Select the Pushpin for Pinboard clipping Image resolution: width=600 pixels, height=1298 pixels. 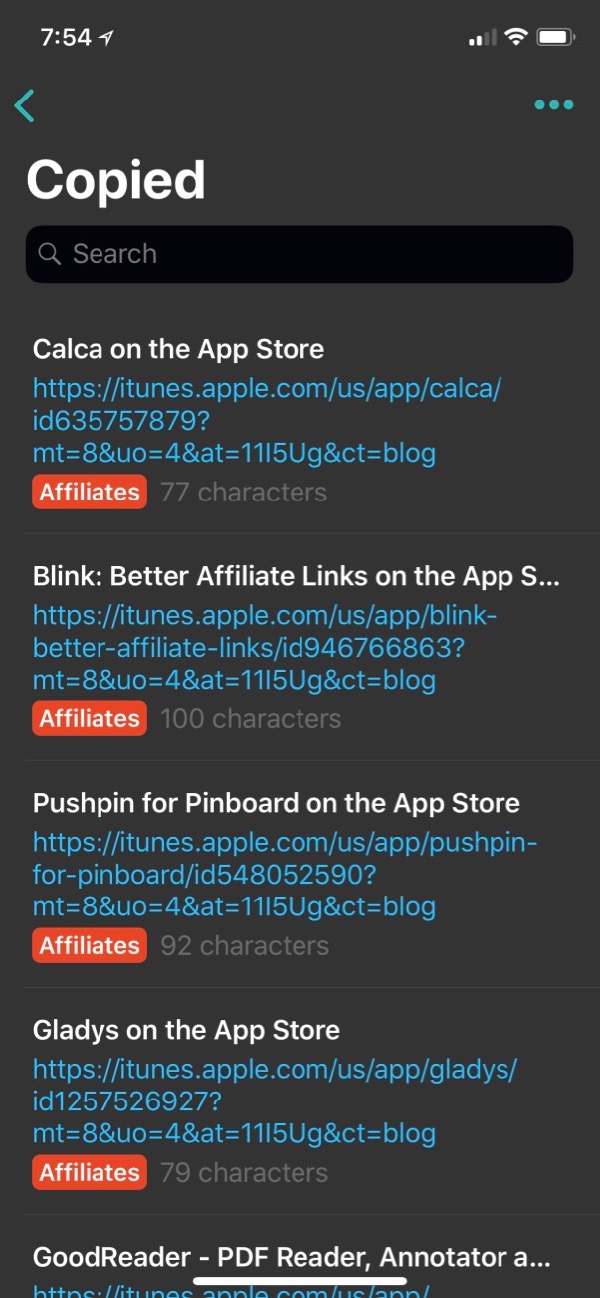[x=276, y=803]
